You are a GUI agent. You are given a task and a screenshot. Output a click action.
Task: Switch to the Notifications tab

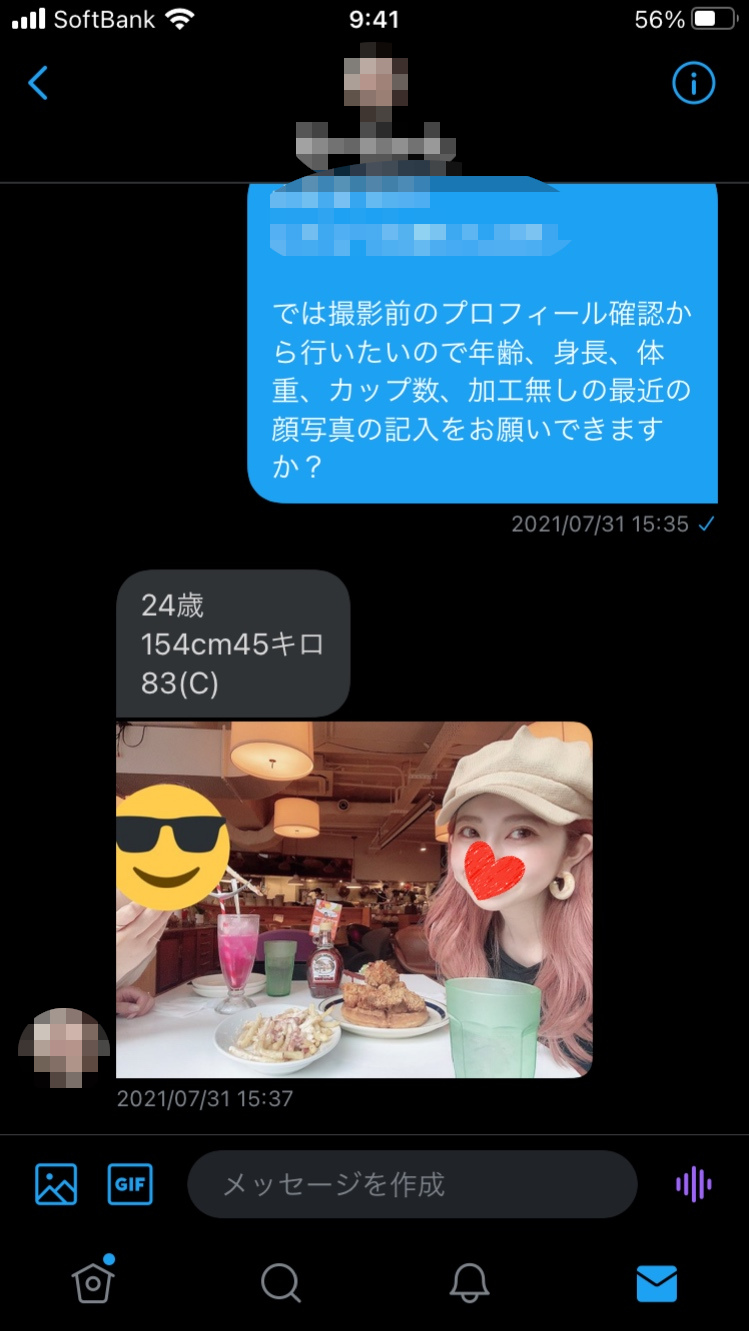click(468, 1282)
